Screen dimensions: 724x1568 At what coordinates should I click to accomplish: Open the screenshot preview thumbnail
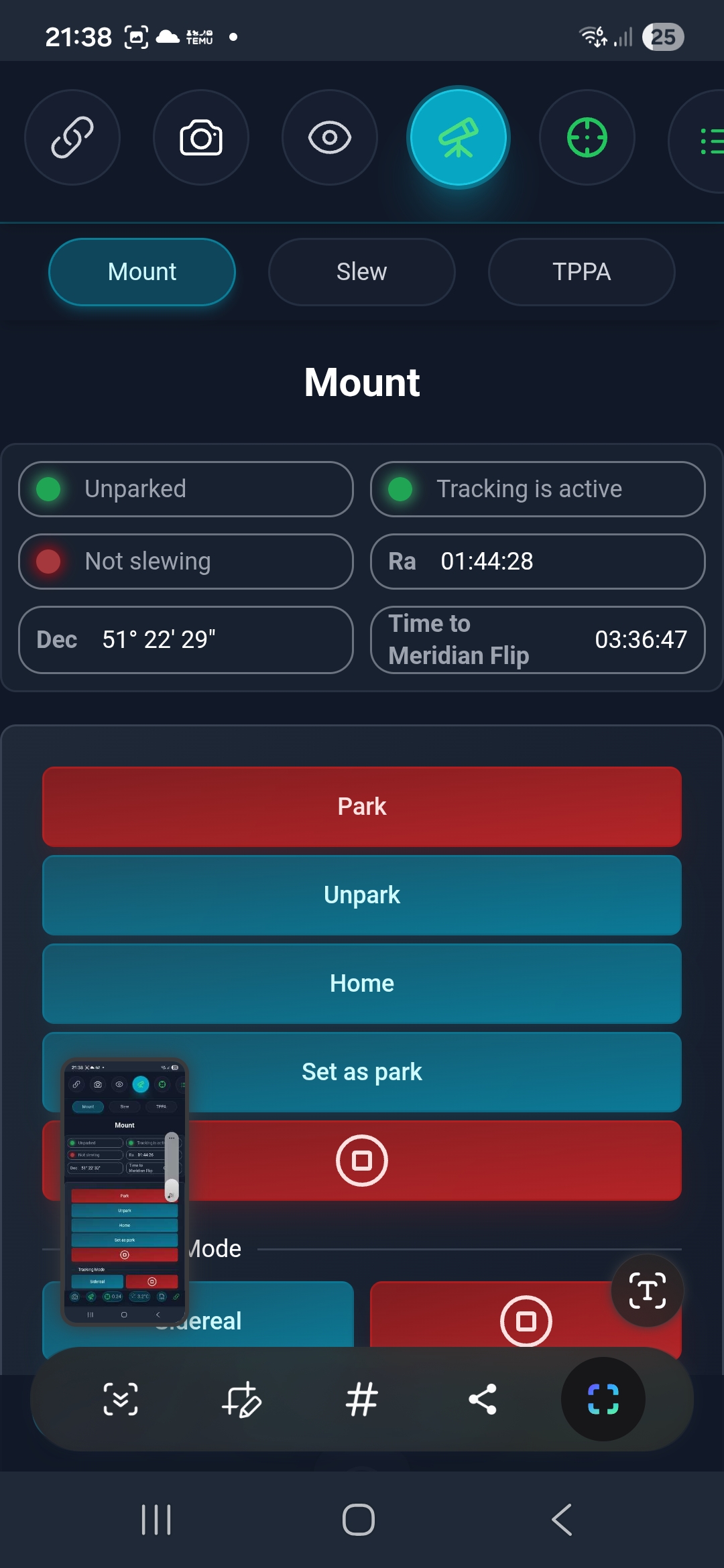point(125,1190)
